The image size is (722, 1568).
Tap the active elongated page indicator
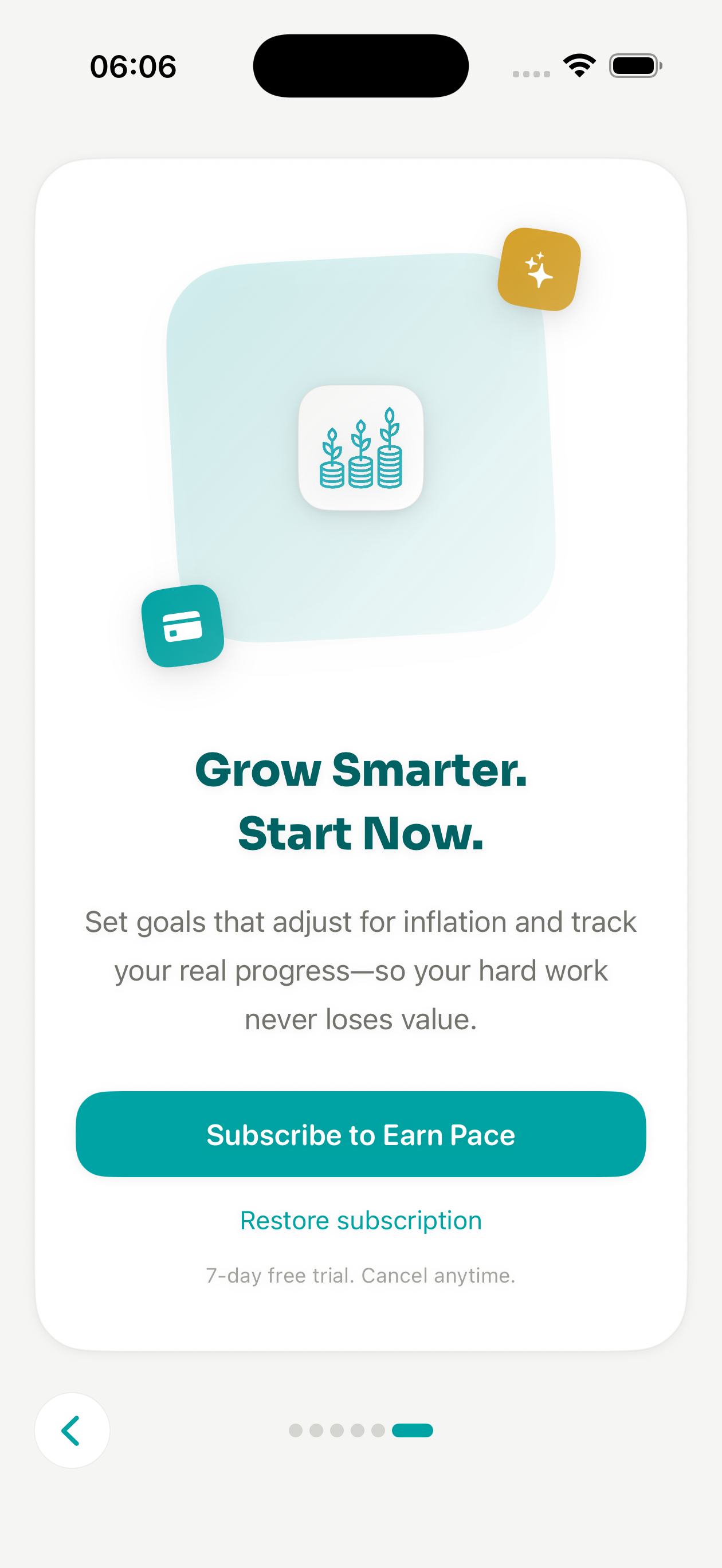[x=412, y=1430]
